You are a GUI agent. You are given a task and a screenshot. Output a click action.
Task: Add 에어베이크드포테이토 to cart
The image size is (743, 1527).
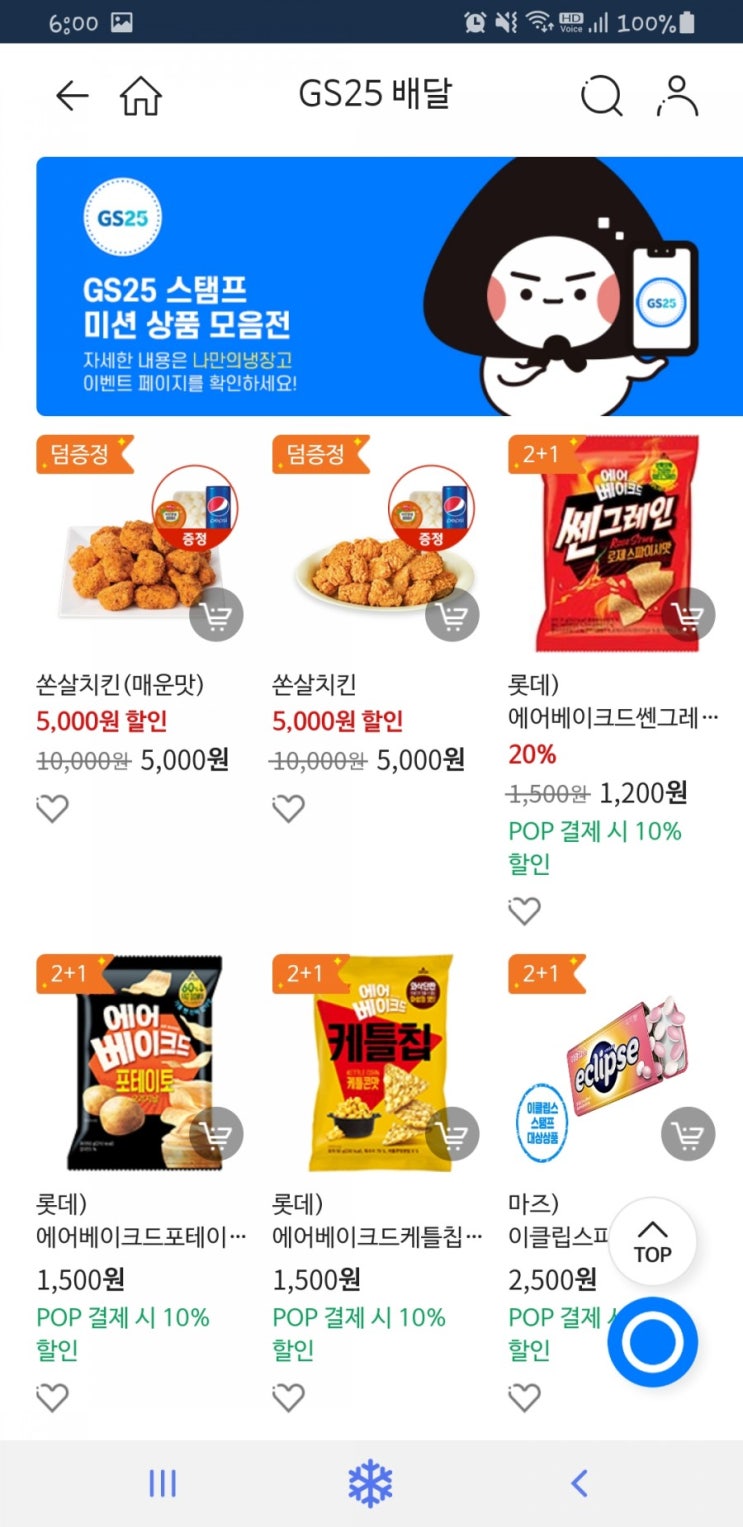pos(216,1133)
